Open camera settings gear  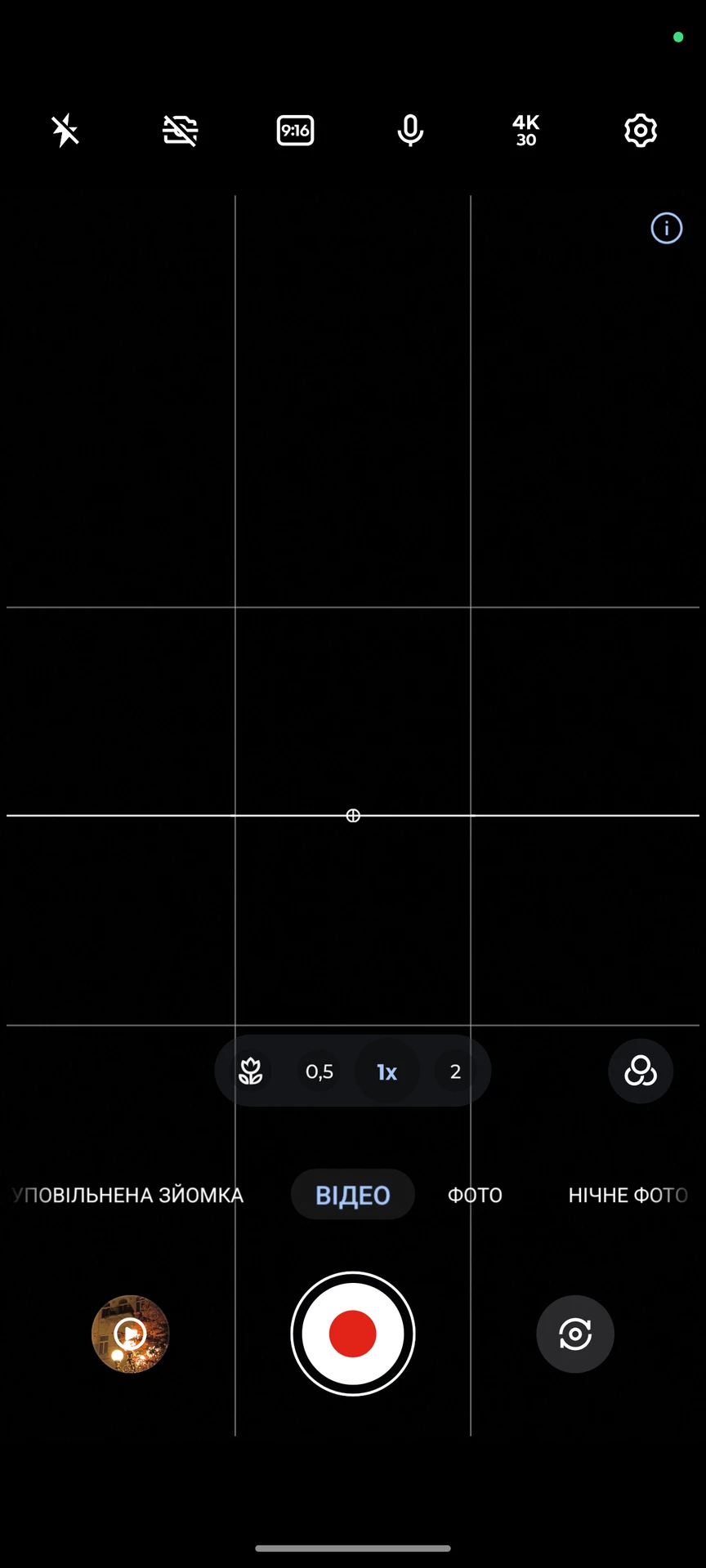click(x=641, y=131)
